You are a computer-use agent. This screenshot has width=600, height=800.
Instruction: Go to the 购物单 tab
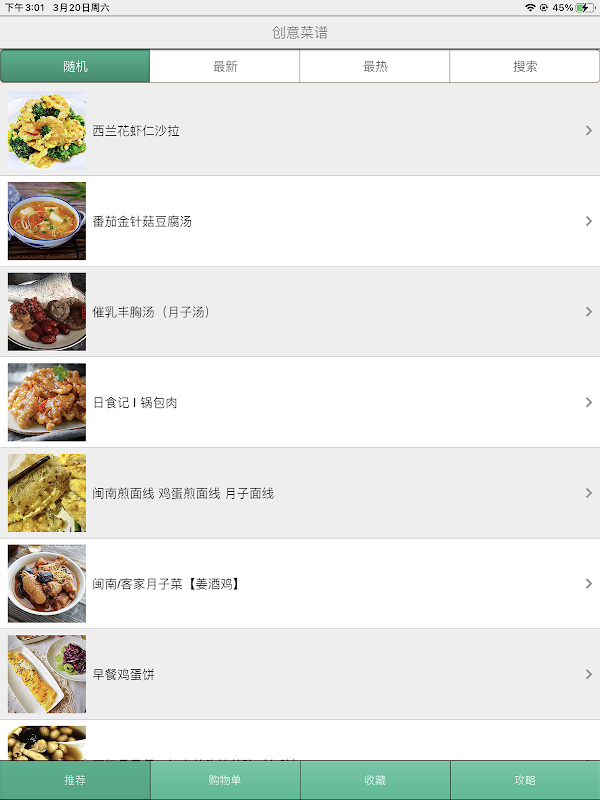point(225,780)
